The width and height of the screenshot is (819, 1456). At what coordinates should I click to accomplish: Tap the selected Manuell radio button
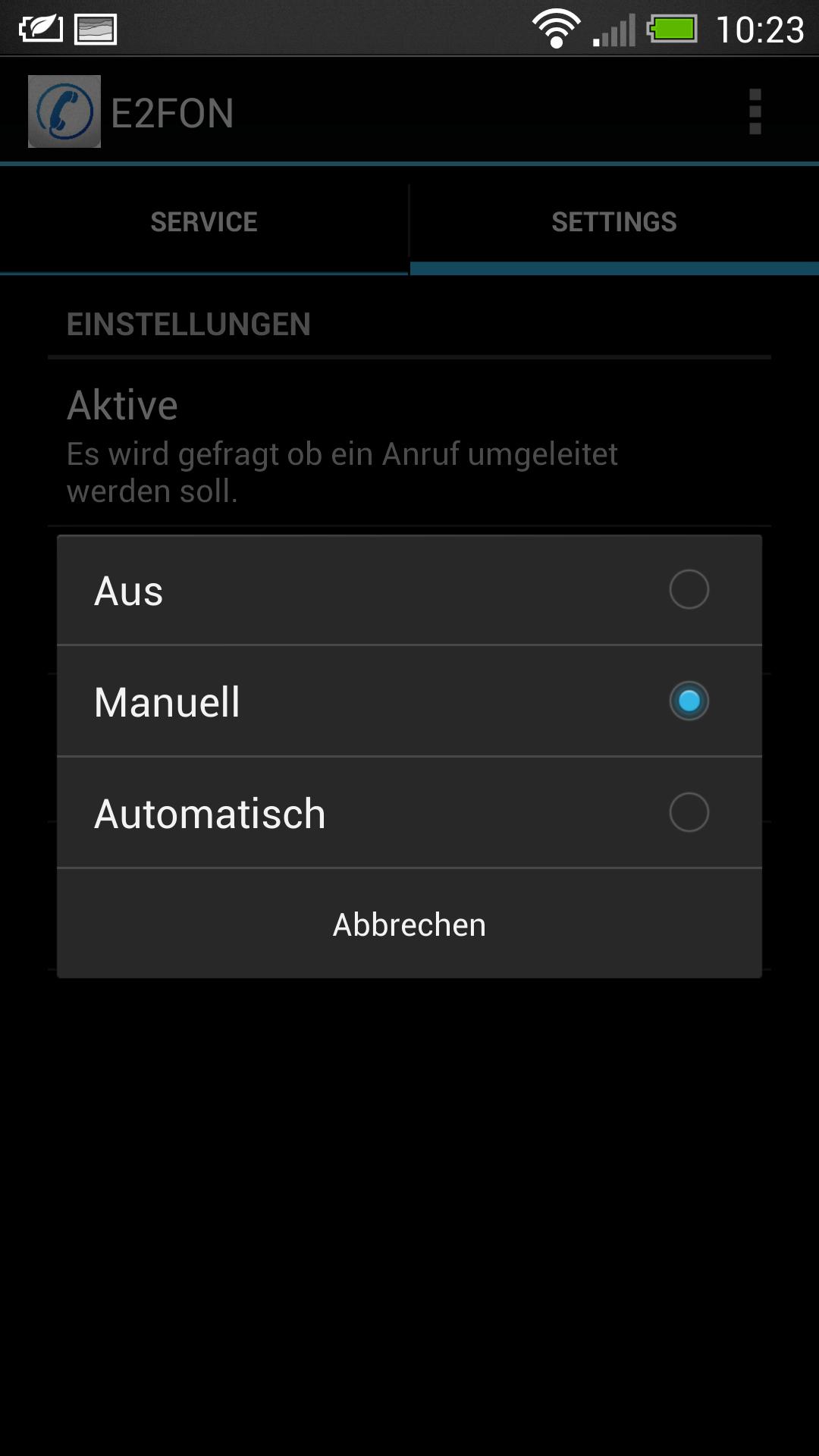click(x=687, y=701)
